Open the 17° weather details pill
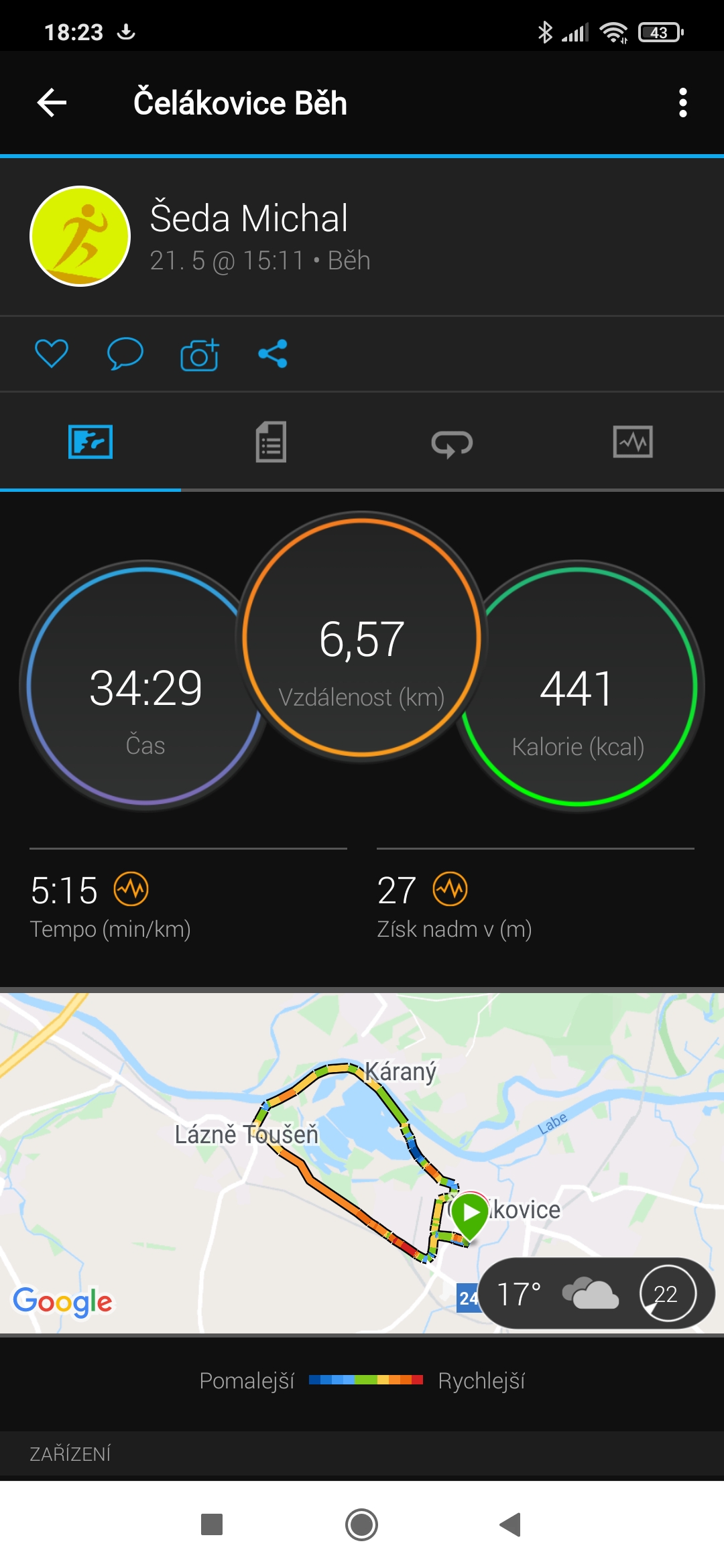This screenshot has width=724, height=1568. [597, 1293]
